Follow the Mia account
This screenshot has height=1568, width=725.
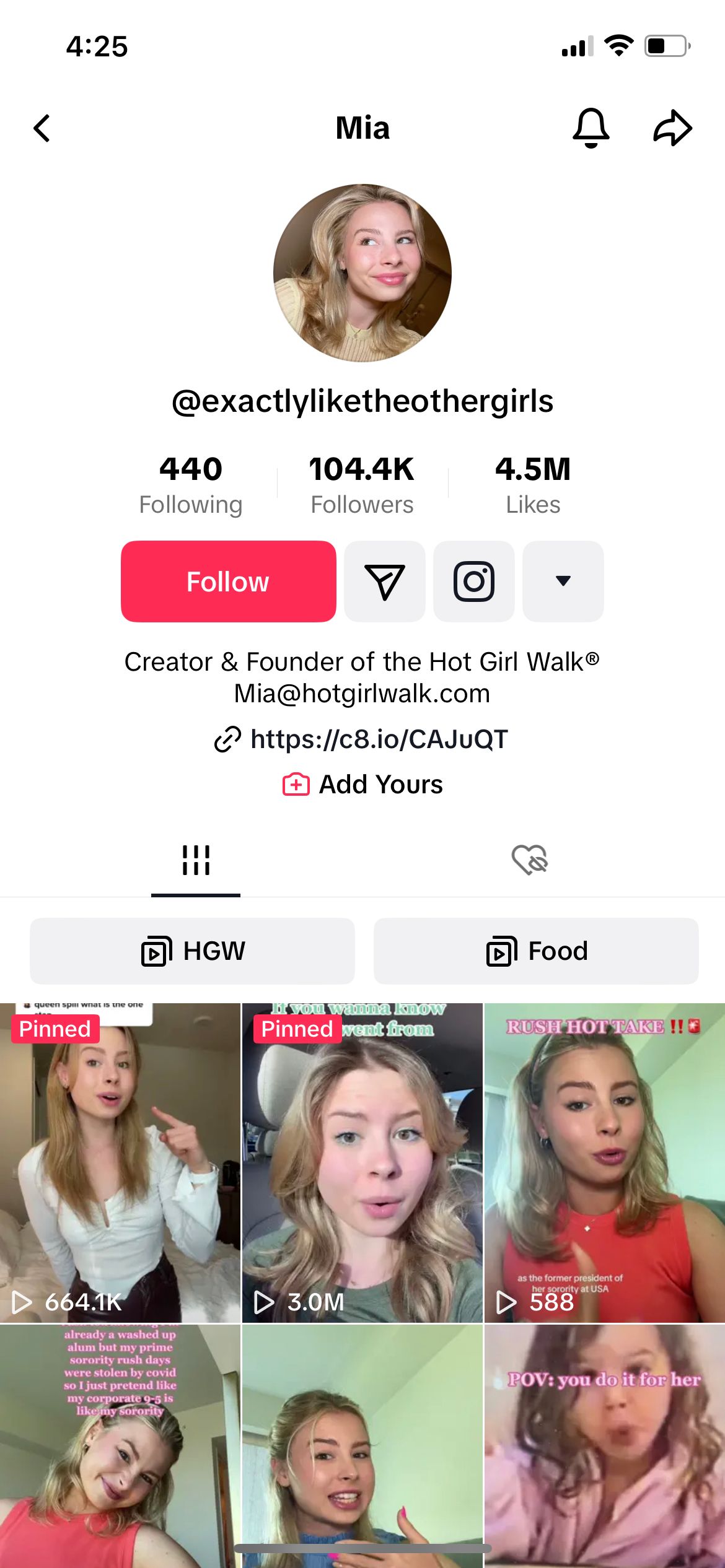[x=228, y=581]
